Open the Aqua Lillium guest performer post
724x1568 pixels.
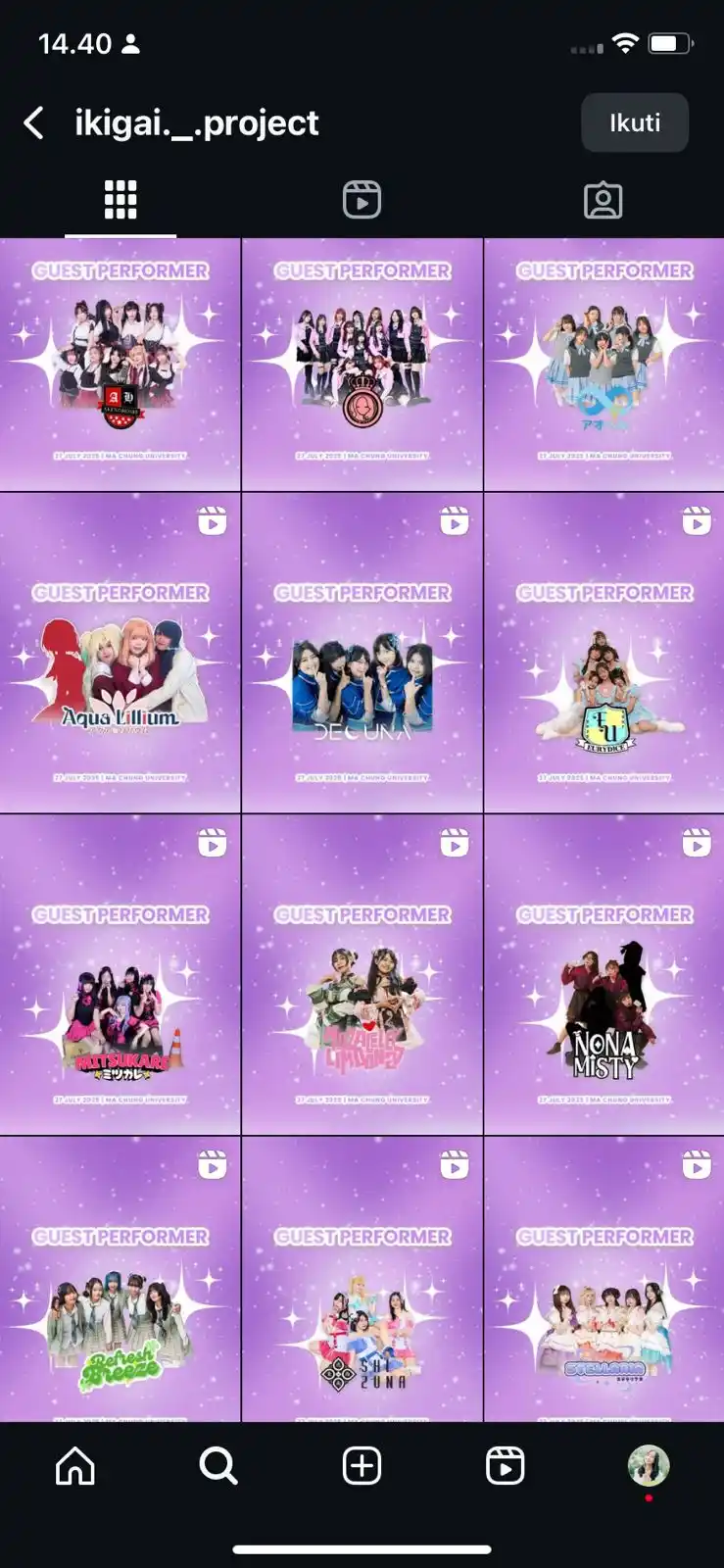120,654
